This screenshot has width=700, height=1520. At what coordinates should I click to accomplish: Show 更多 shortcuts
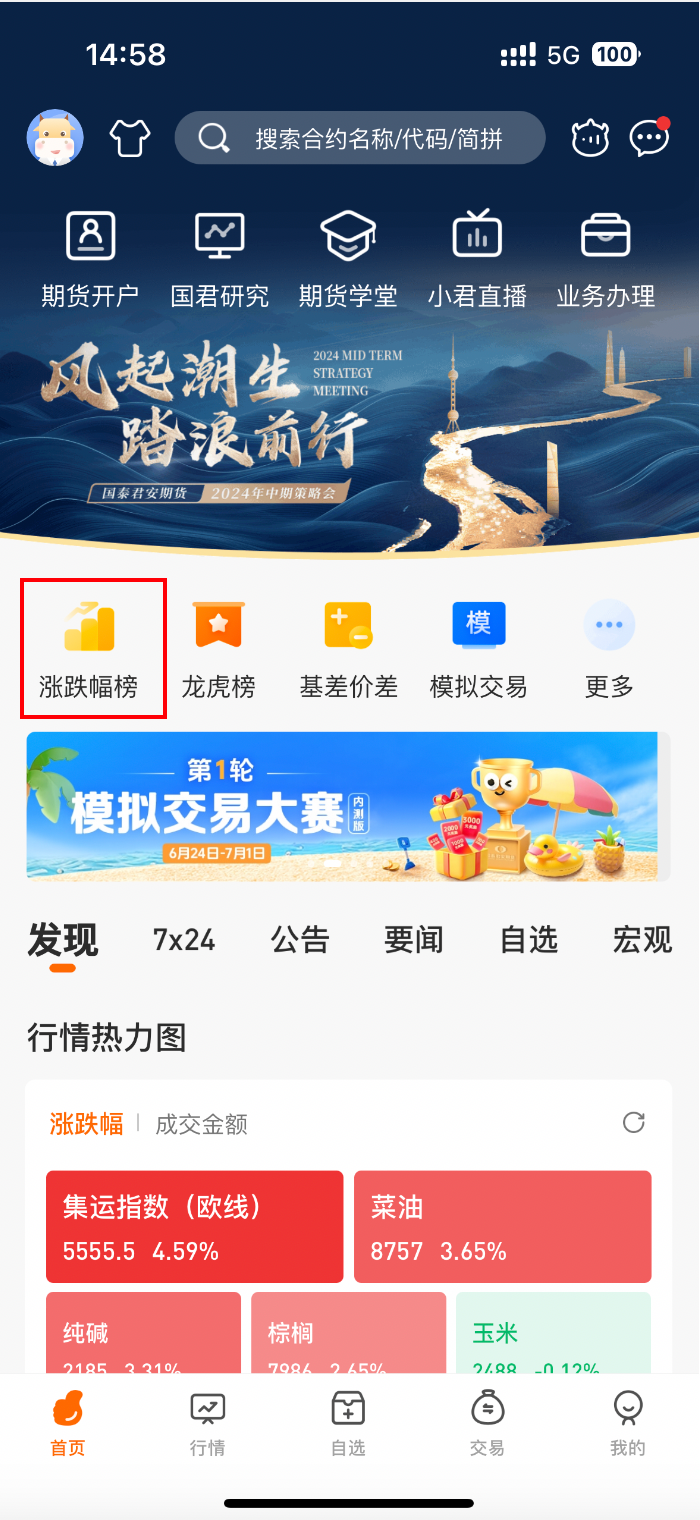609,648
